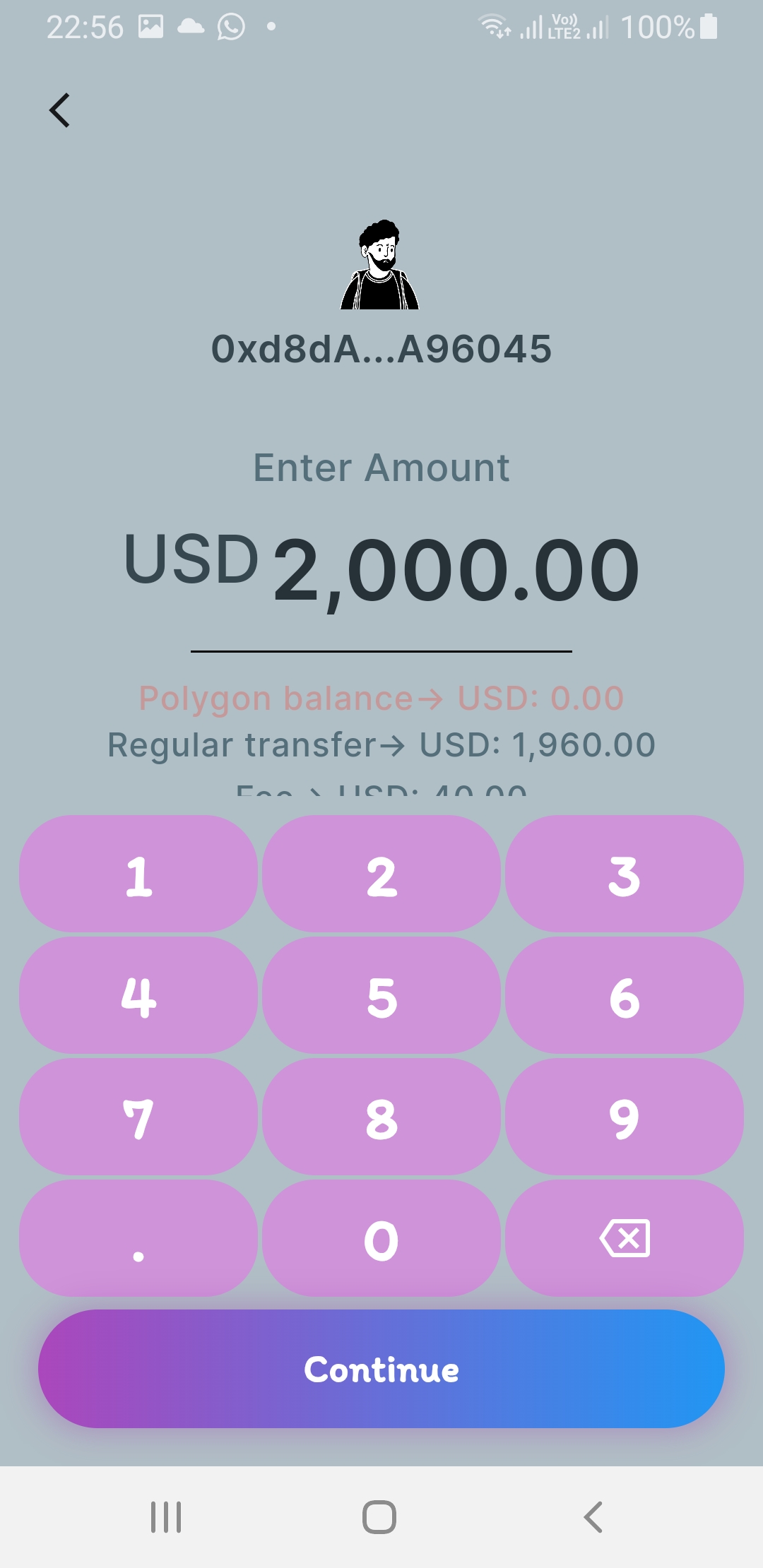
Task: Tap the number 9 key
Action: click(625, 1117)
